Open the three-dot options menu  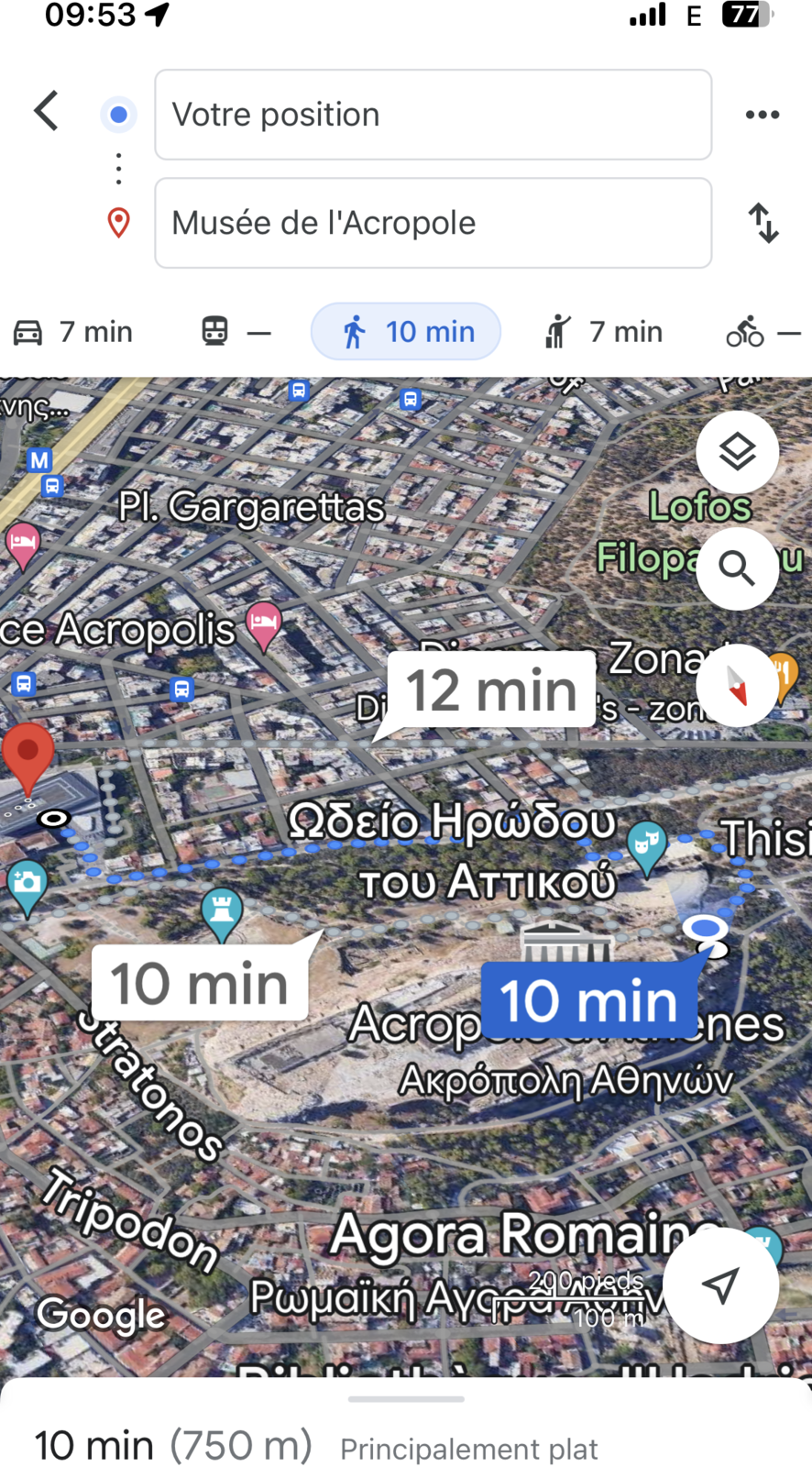coord(763,115)
